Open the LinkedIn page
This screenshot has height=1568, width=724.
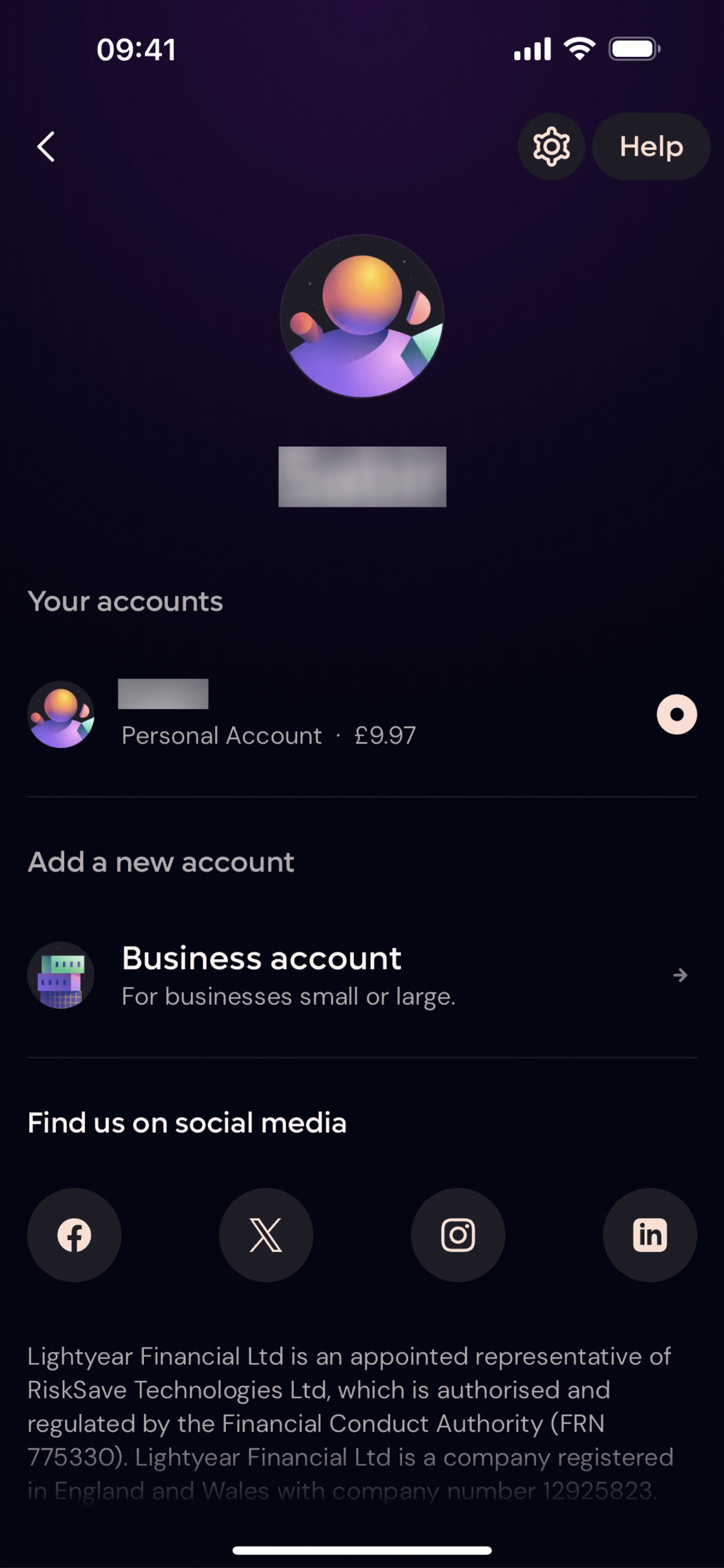tap(650, 1235)
